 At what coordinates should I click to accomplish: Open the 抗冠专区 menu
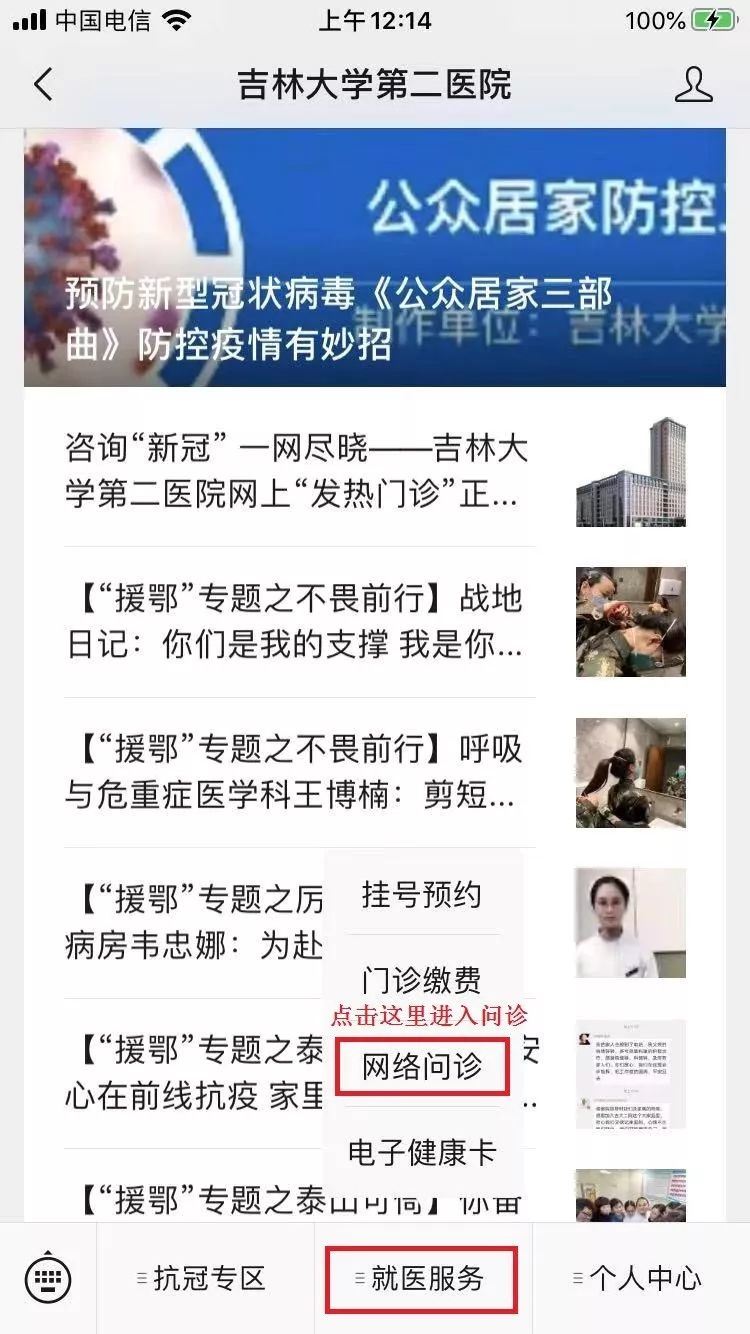[x=206, y=1278]
